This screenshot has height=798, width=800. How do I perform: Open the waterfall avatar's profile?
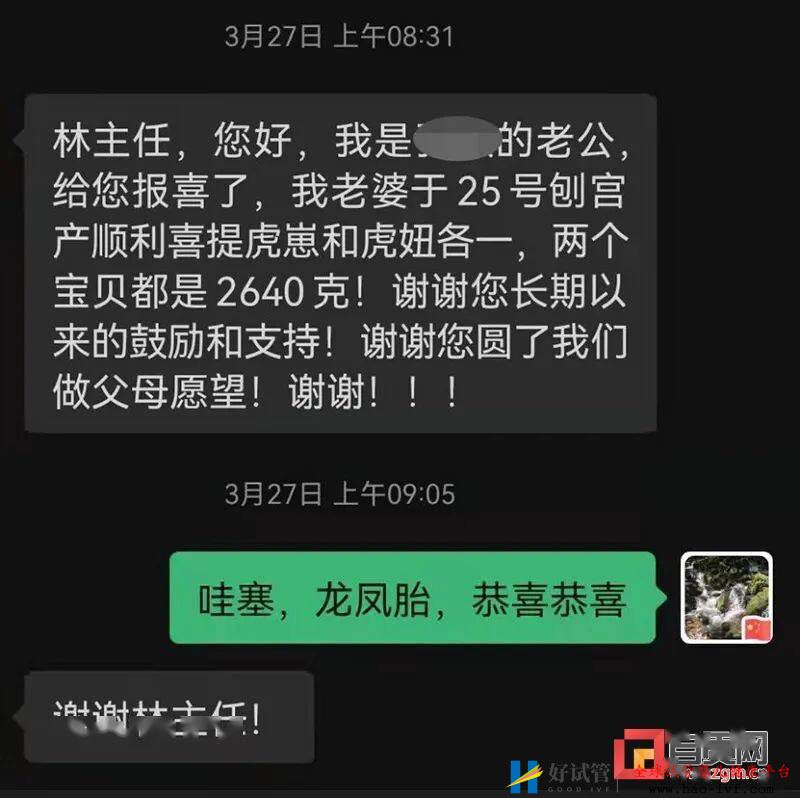click(x=726, y=597)
